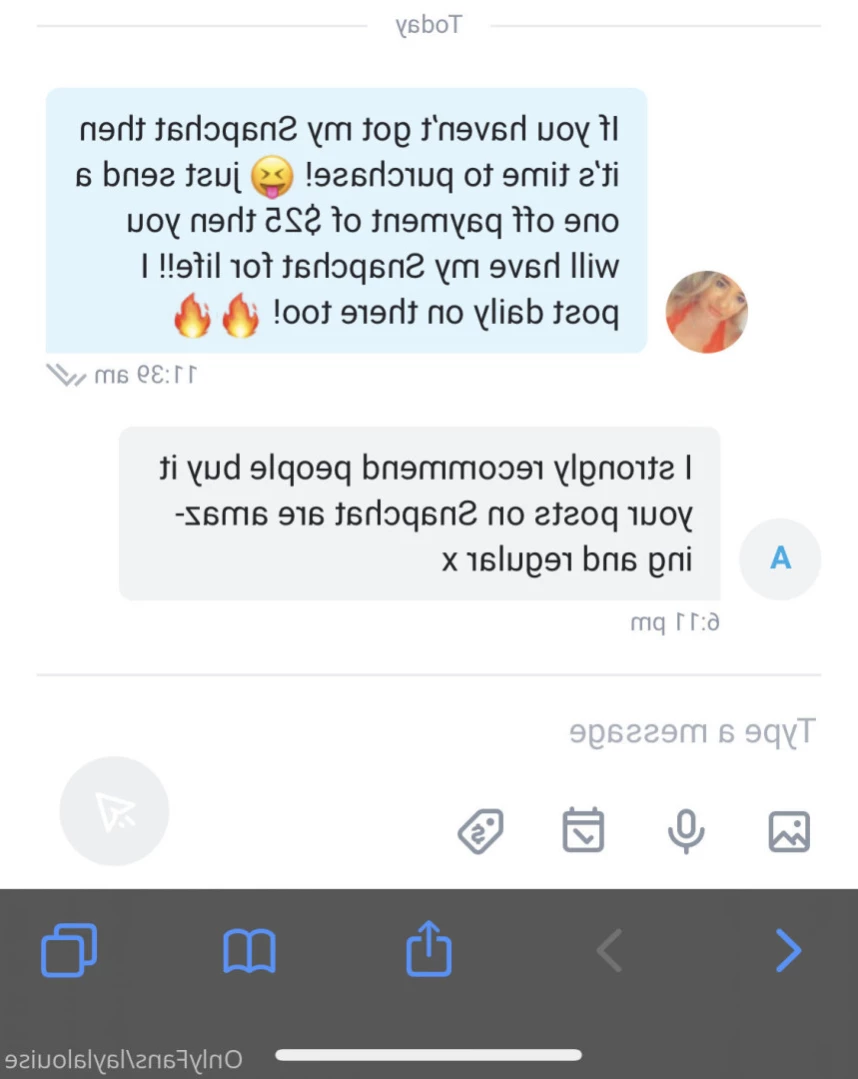Open the schedule message calendar icon
Screen dimensions: 858x1079
click(x=583, y=830)
